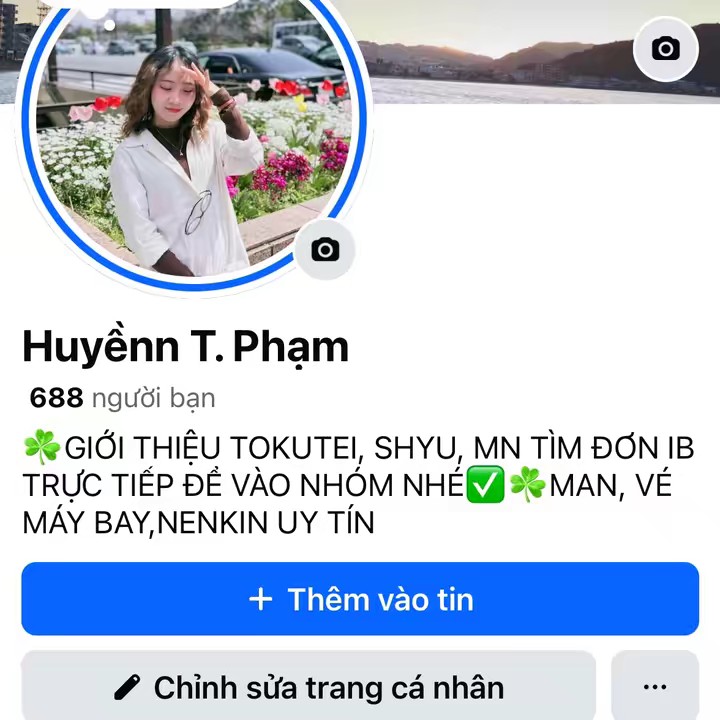The width and height of the screenshot is (720, 720).
Task: Change profile picture via camera icon
Action: point(325,250)
